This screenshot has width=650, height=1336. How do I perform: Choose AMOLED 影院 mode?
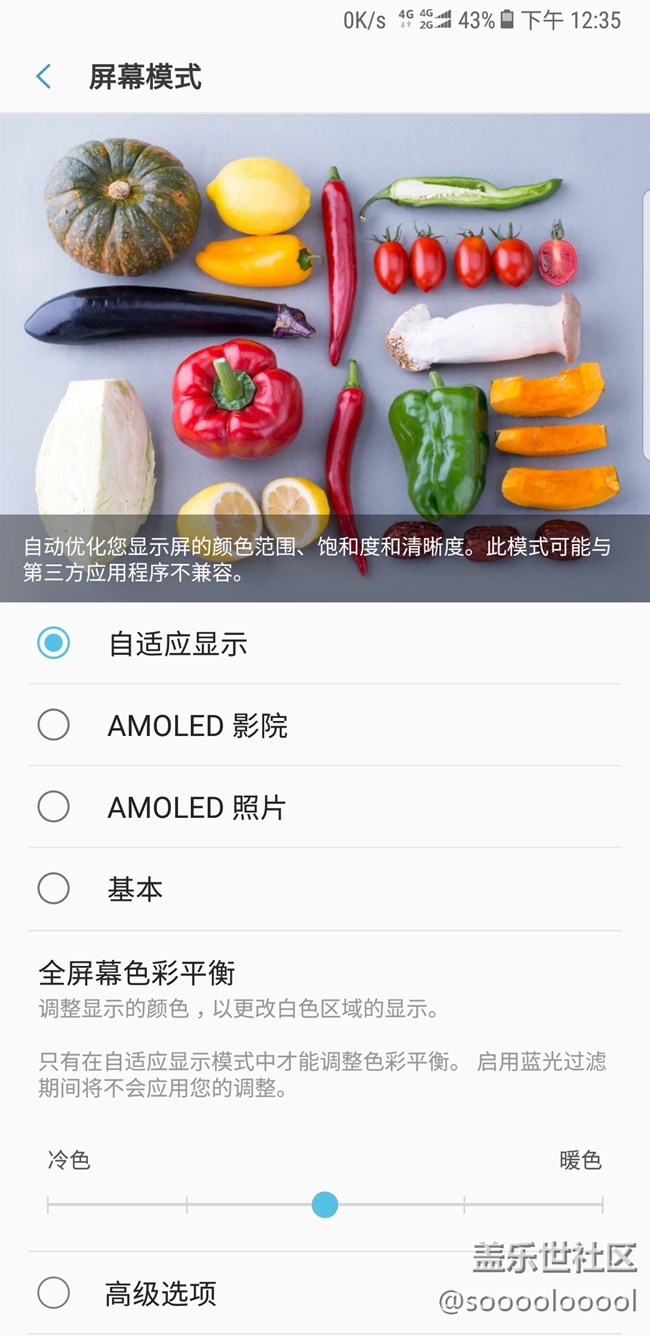coord(54,725)
